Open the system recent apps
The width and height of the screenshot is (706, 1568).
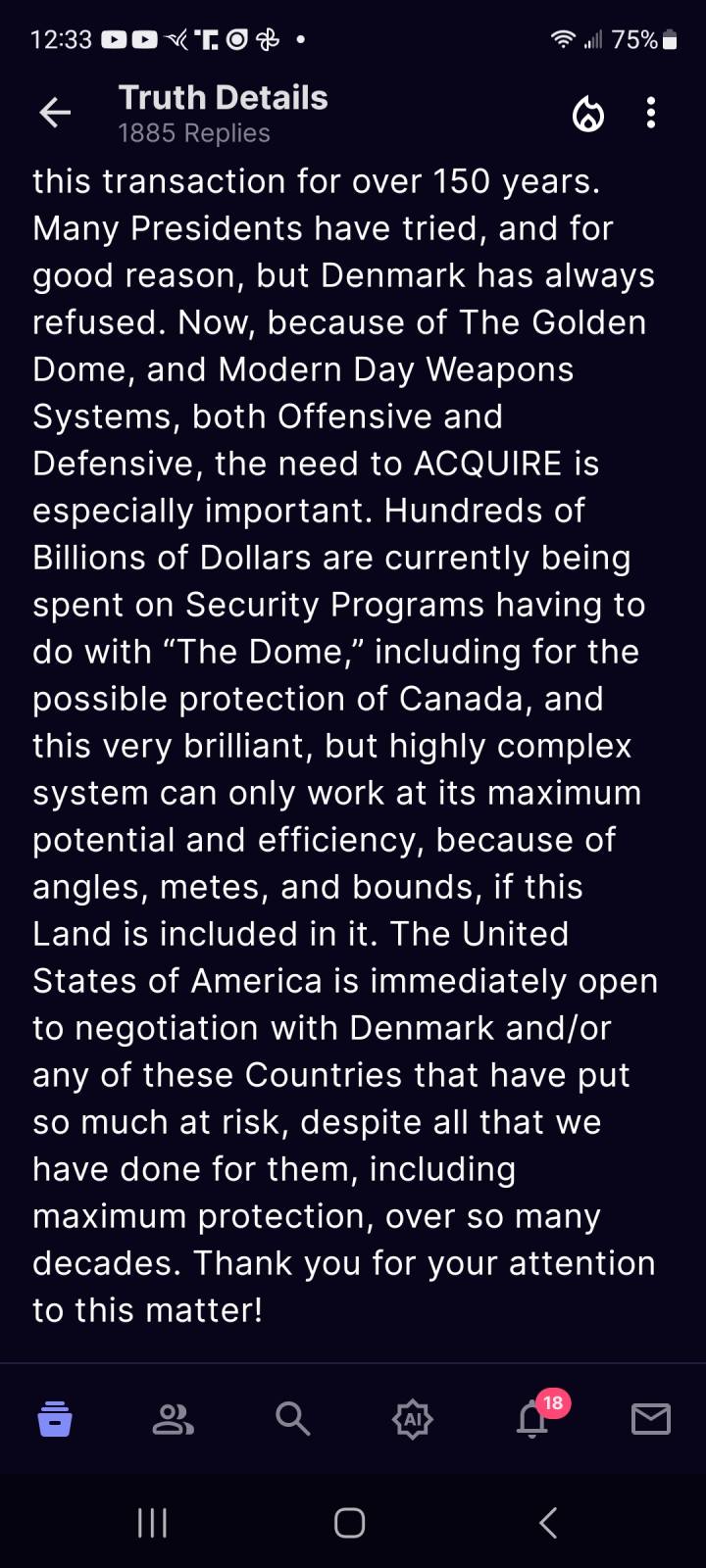click(152, 1523)
